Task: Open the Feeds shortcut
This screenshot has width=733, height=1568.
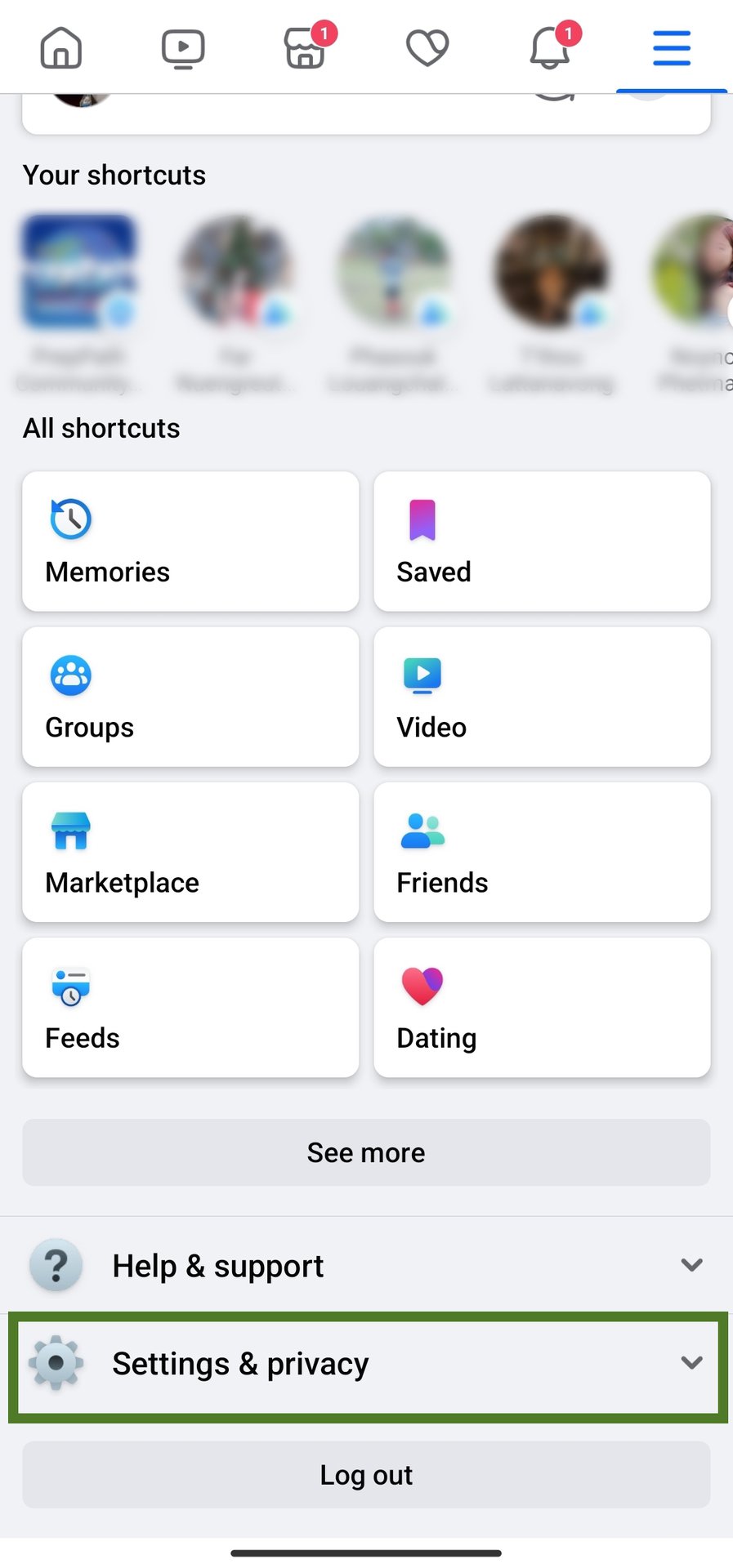Action: 190,1007
